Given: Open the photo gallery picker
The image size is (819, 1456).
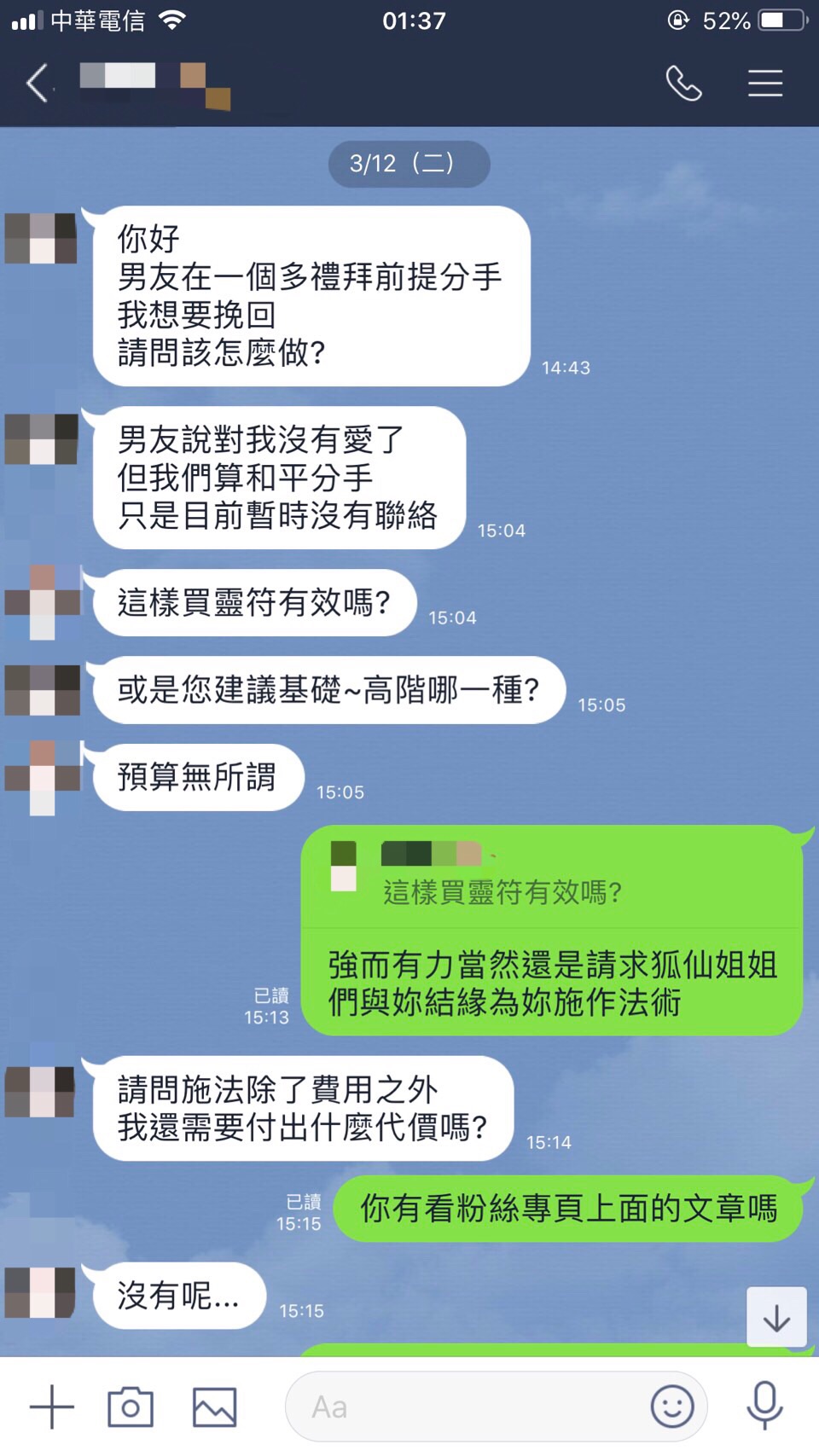Looking at the screenshot, I should pyautogui.click(x=214, y=1407).
